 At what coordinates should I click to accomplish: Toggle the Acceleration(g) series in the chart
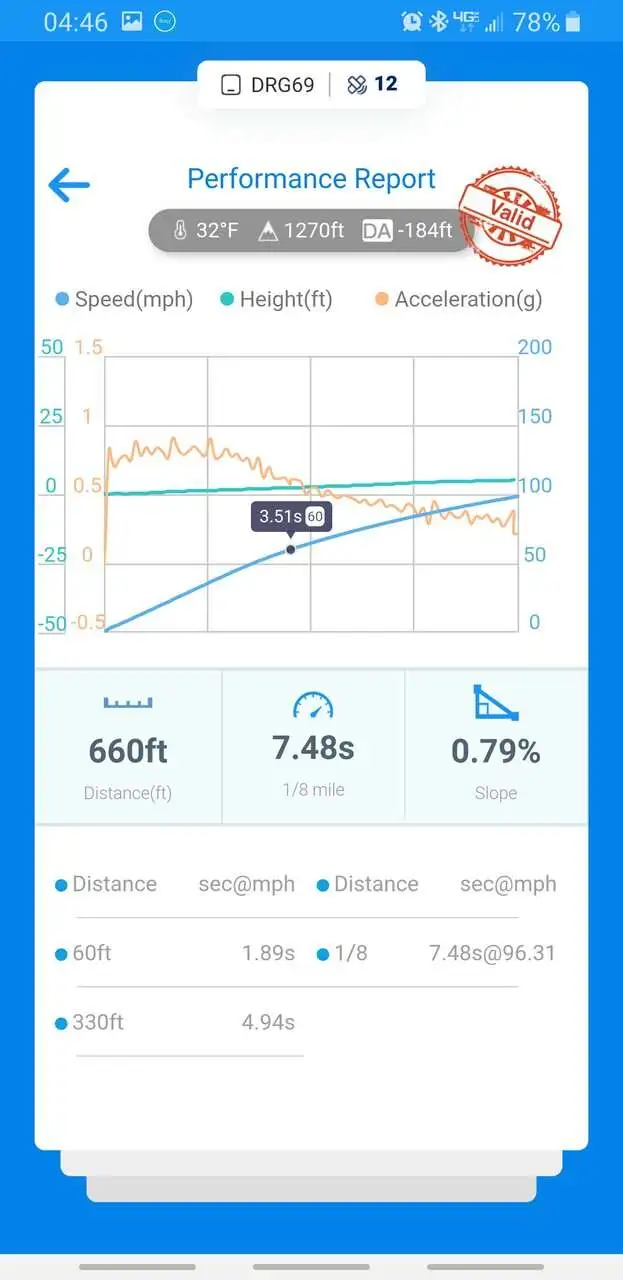458,299
